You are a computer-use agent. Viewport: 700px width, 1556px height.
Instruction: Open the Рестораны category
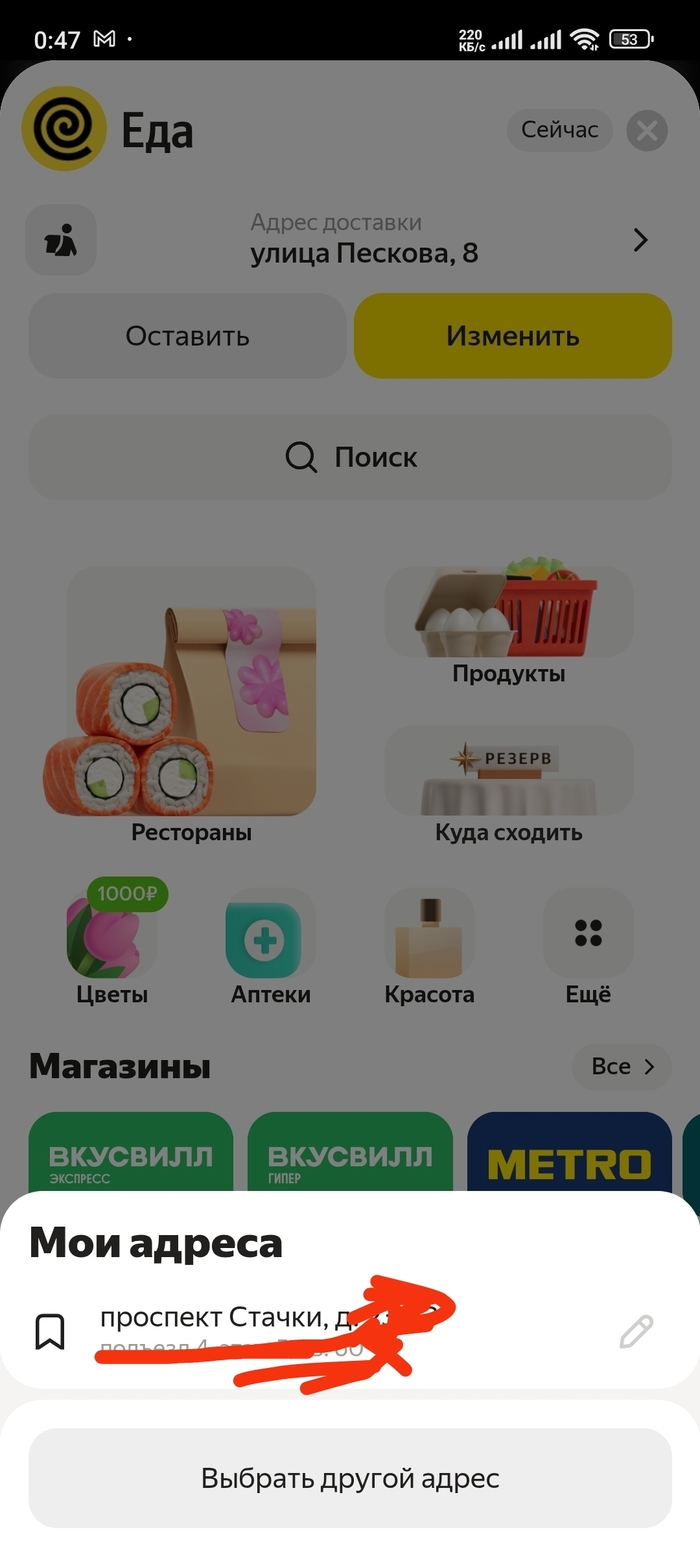click(x=191, y=705)
